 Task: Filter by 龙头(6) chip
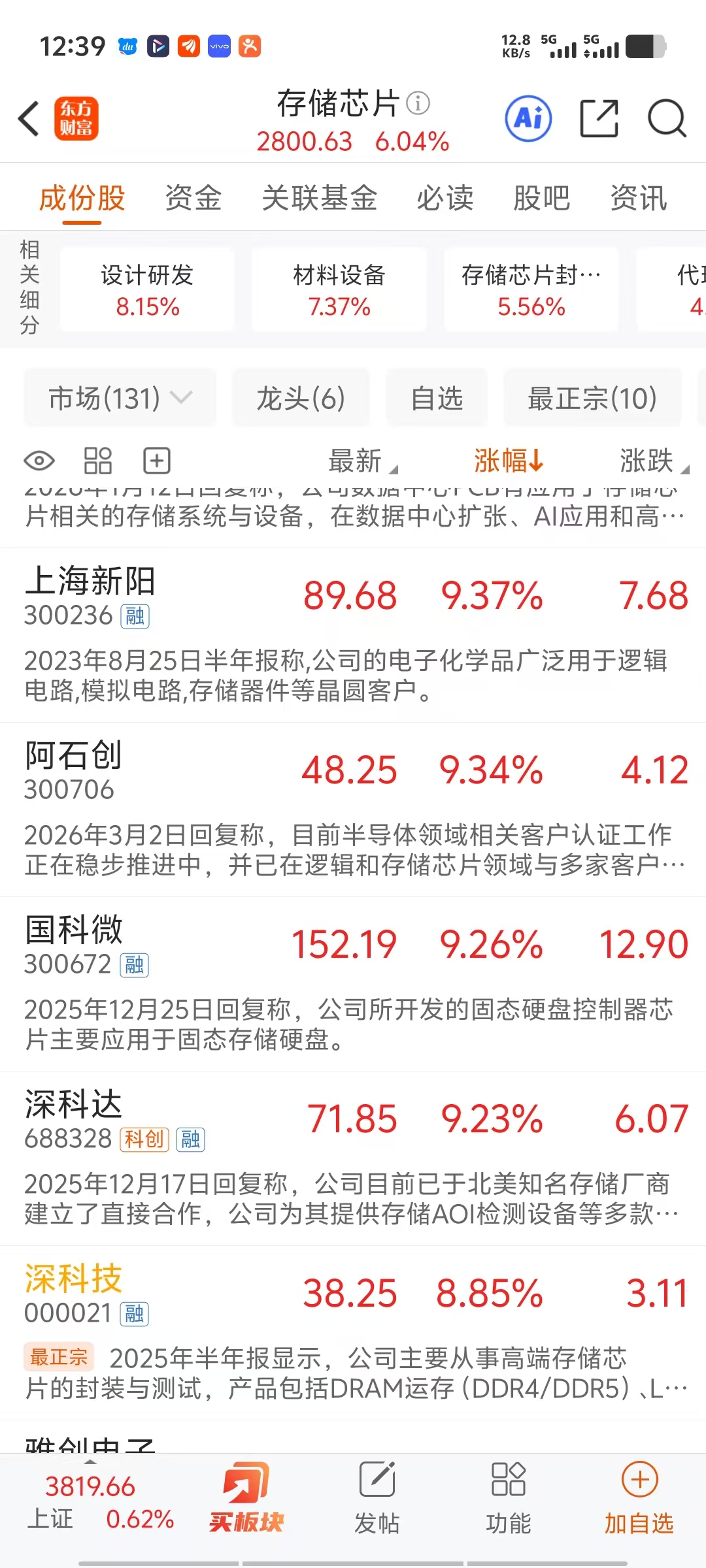point(301,398)
